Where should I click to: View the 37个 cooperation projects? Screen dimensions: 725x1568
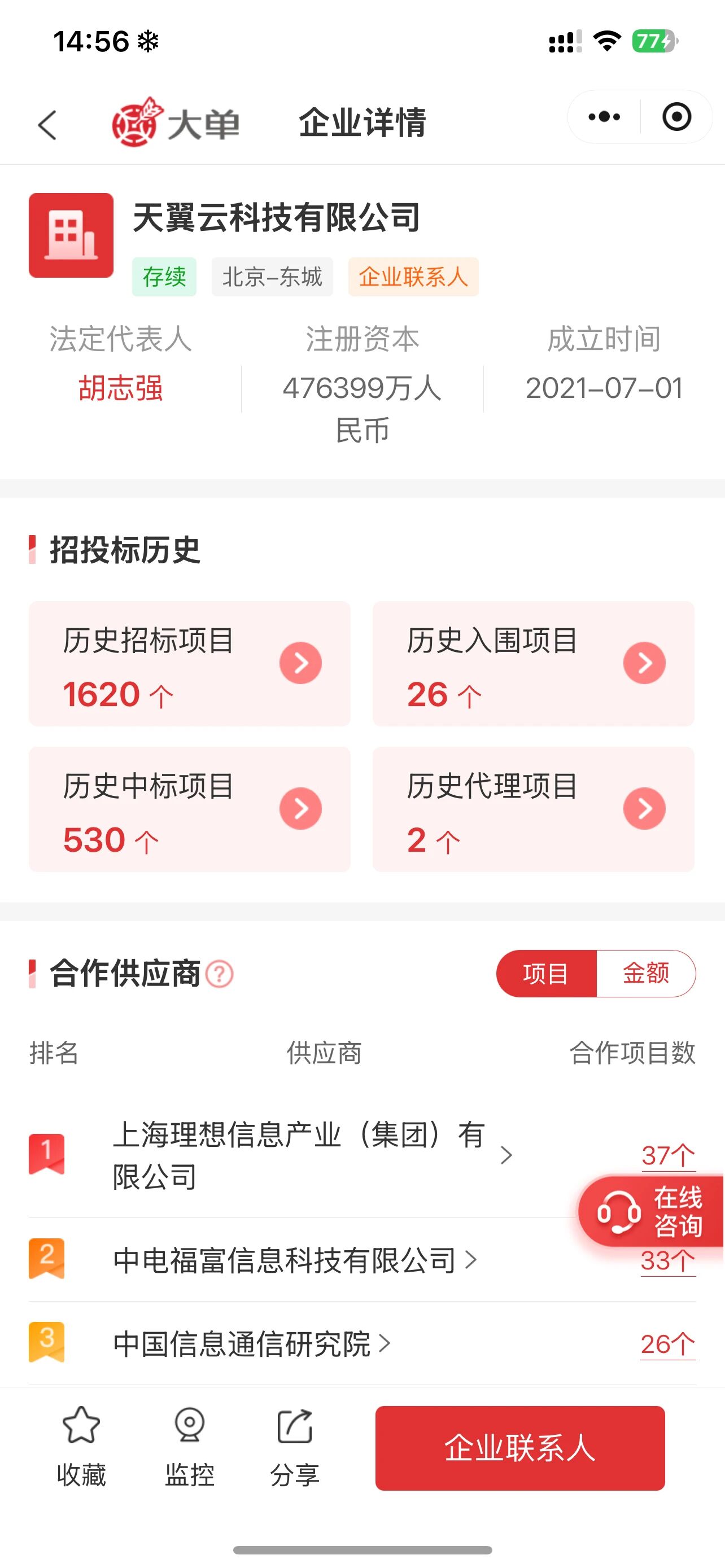click(668, 1155)
